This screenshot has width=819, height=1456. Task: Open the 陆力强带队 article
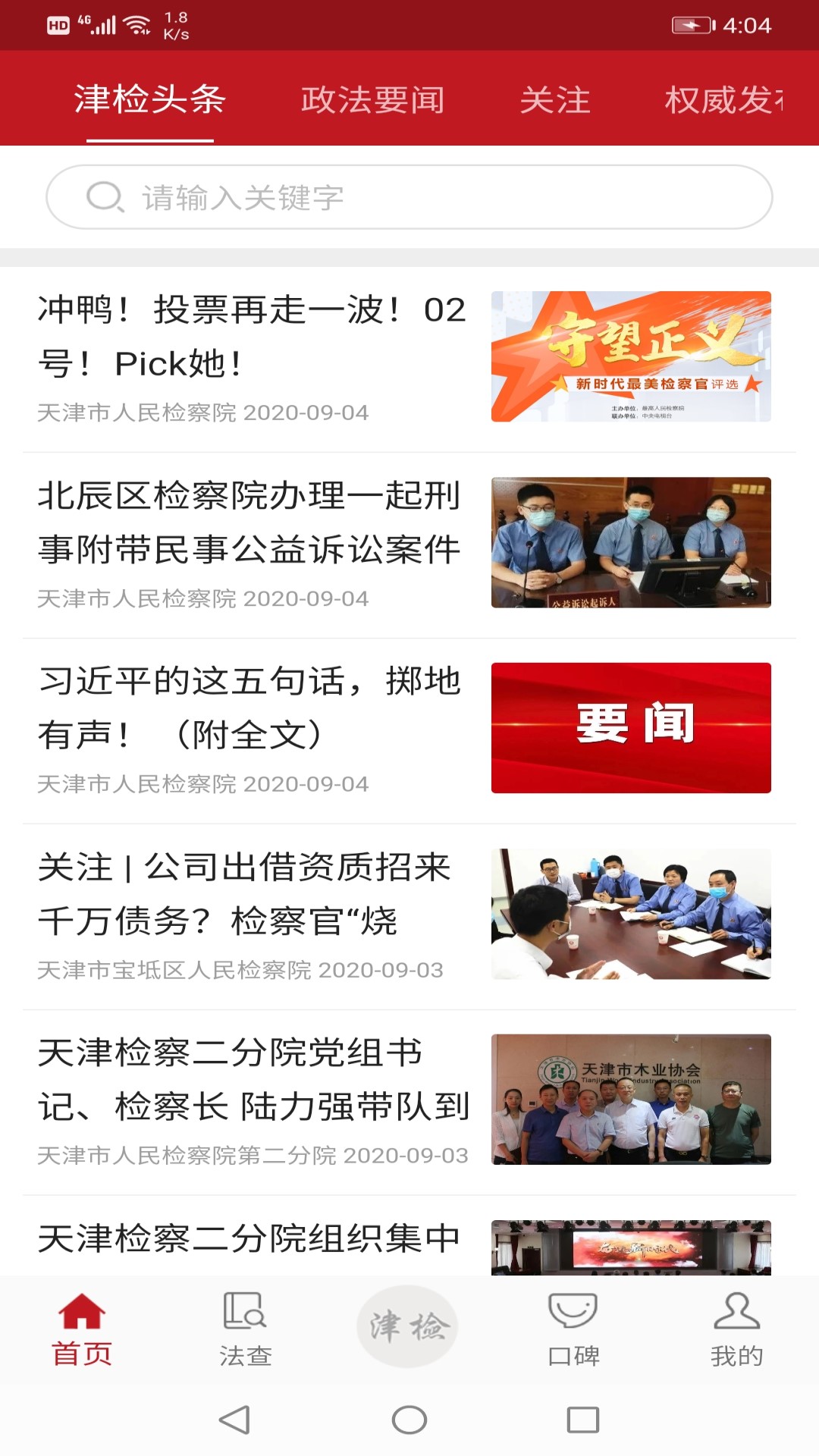pos(253,1079)
